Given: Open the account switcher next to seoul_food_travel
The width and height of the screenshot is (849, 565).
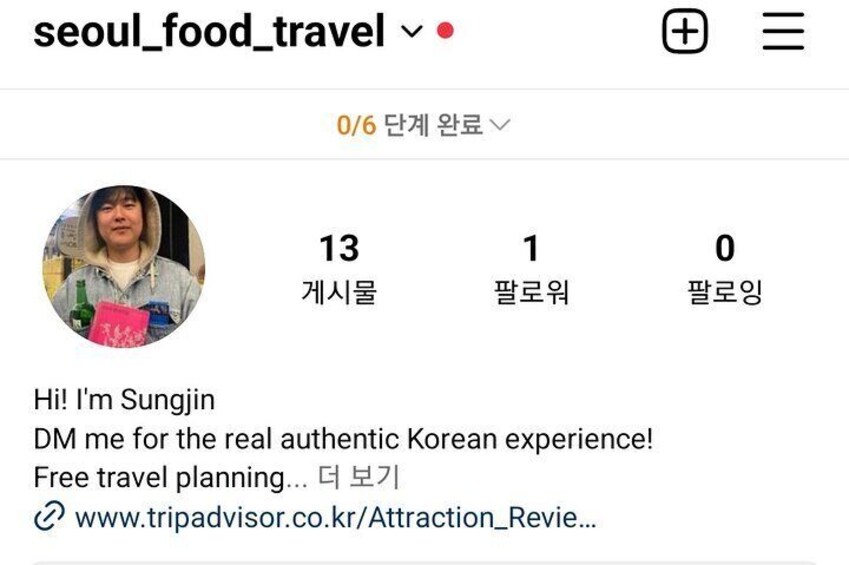Looking at the screenshot, I should coord(411,32).
